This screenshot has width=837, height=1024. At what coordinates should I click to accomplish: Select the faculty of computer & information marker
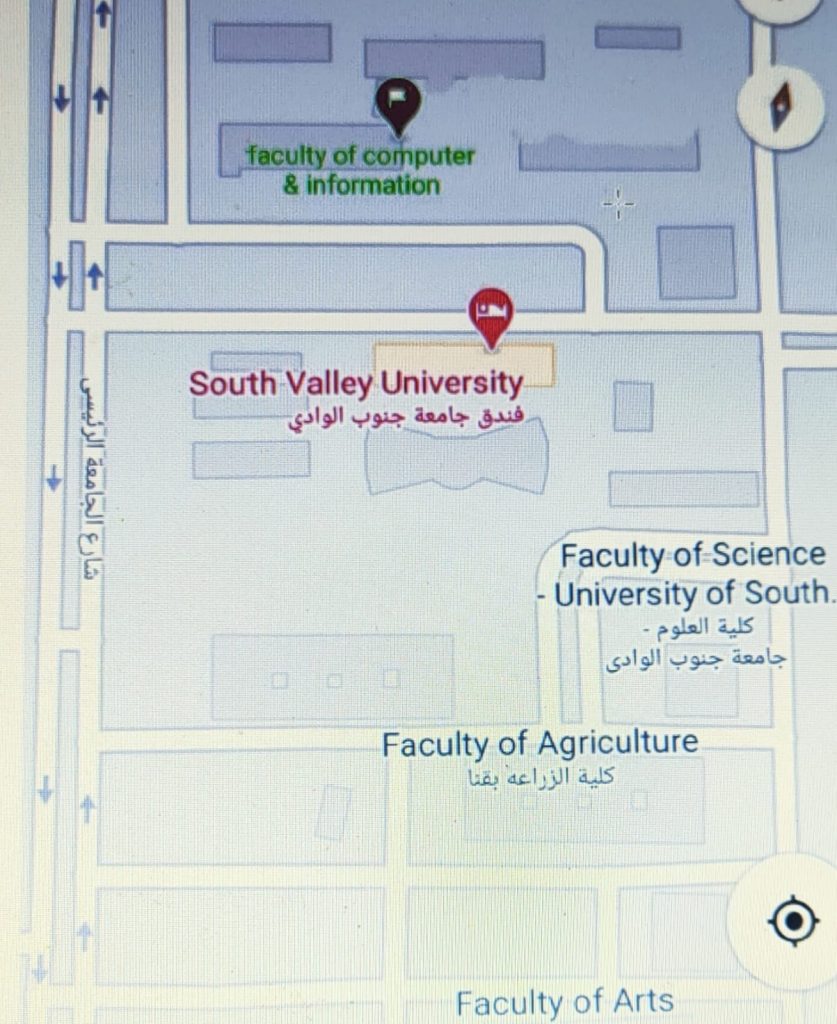click(398, 105)
